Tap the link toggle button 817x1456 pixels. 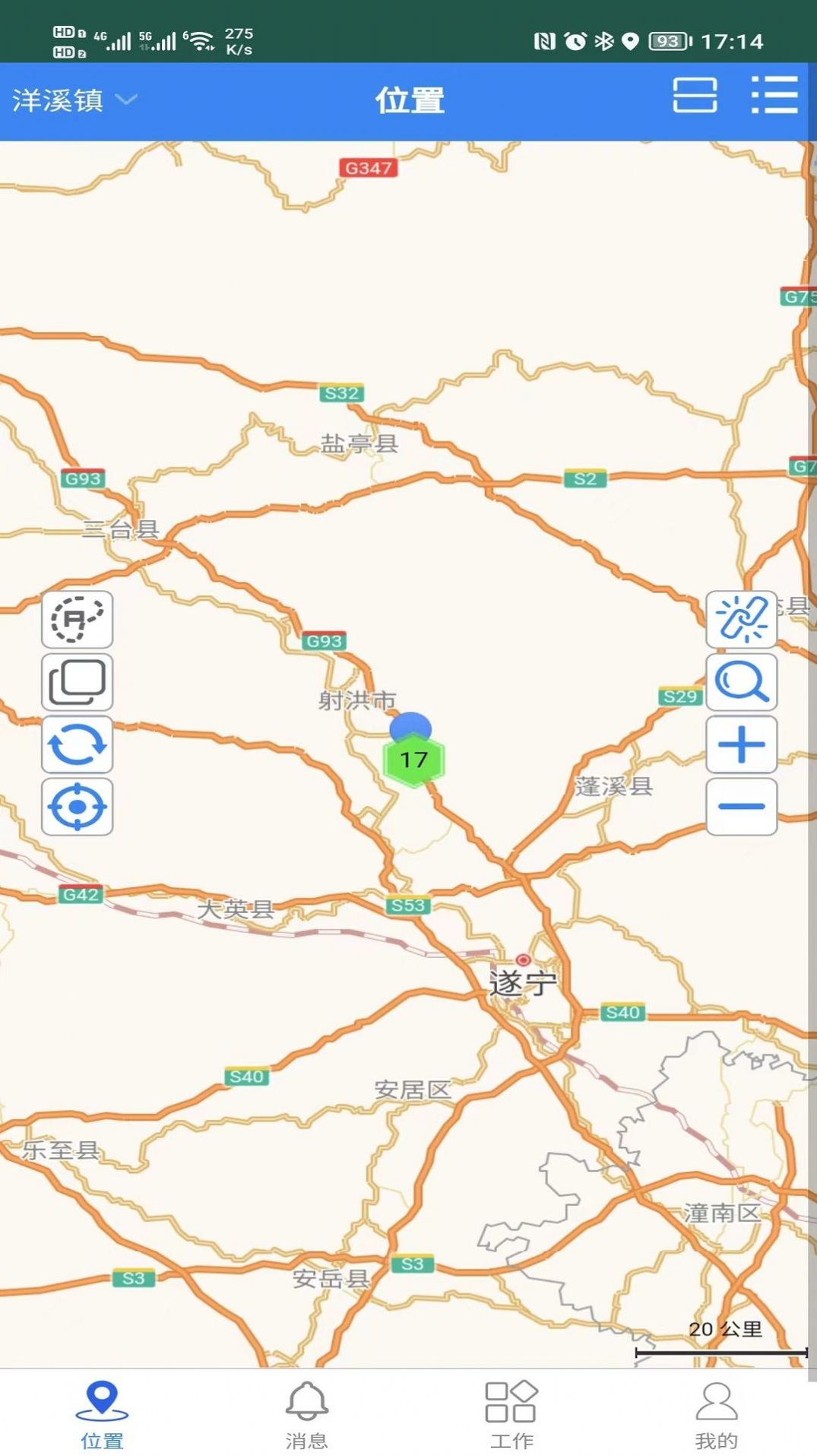(741, 620)
